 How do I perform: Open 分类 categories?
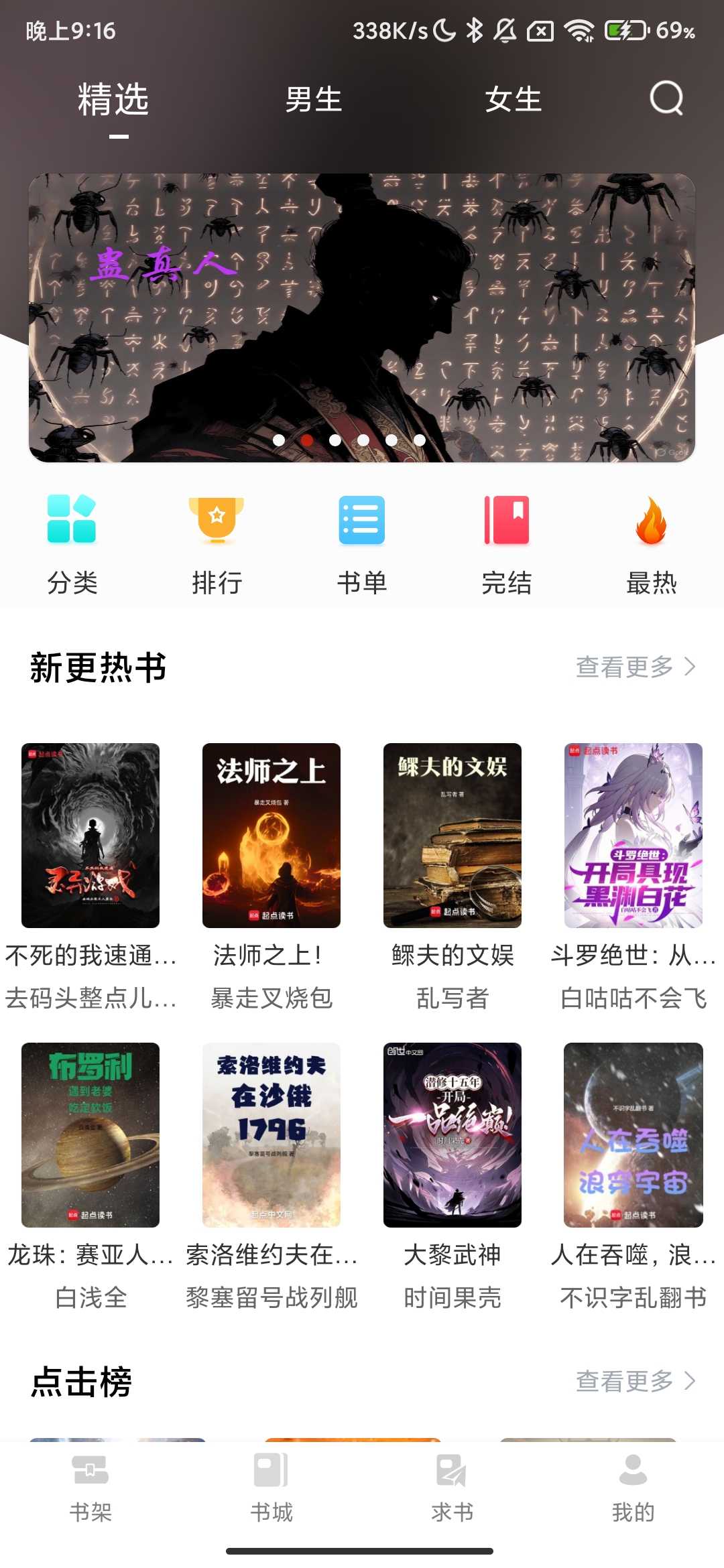point(72,544)
